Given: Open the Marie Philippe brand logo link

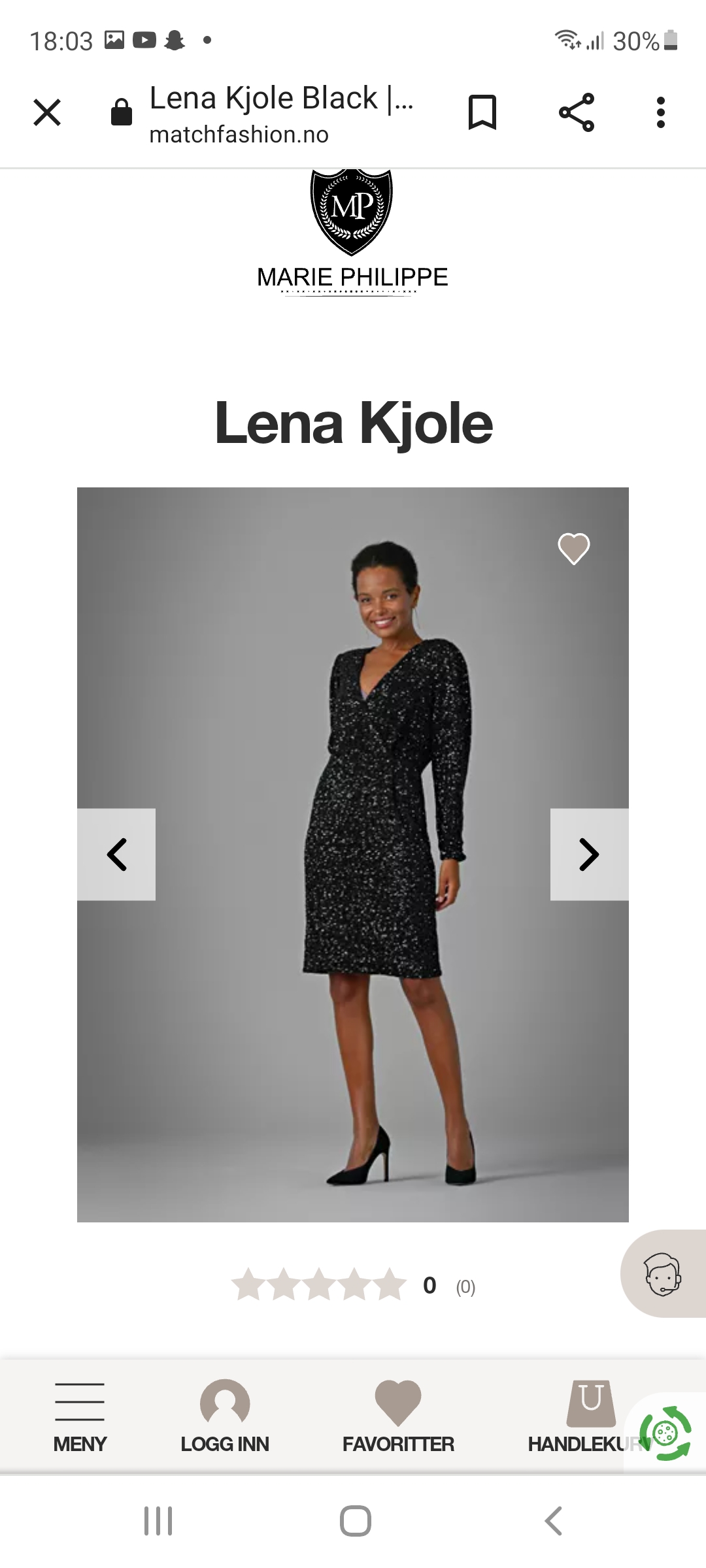Looking at the screenshot, I should (x=352, y=233).
